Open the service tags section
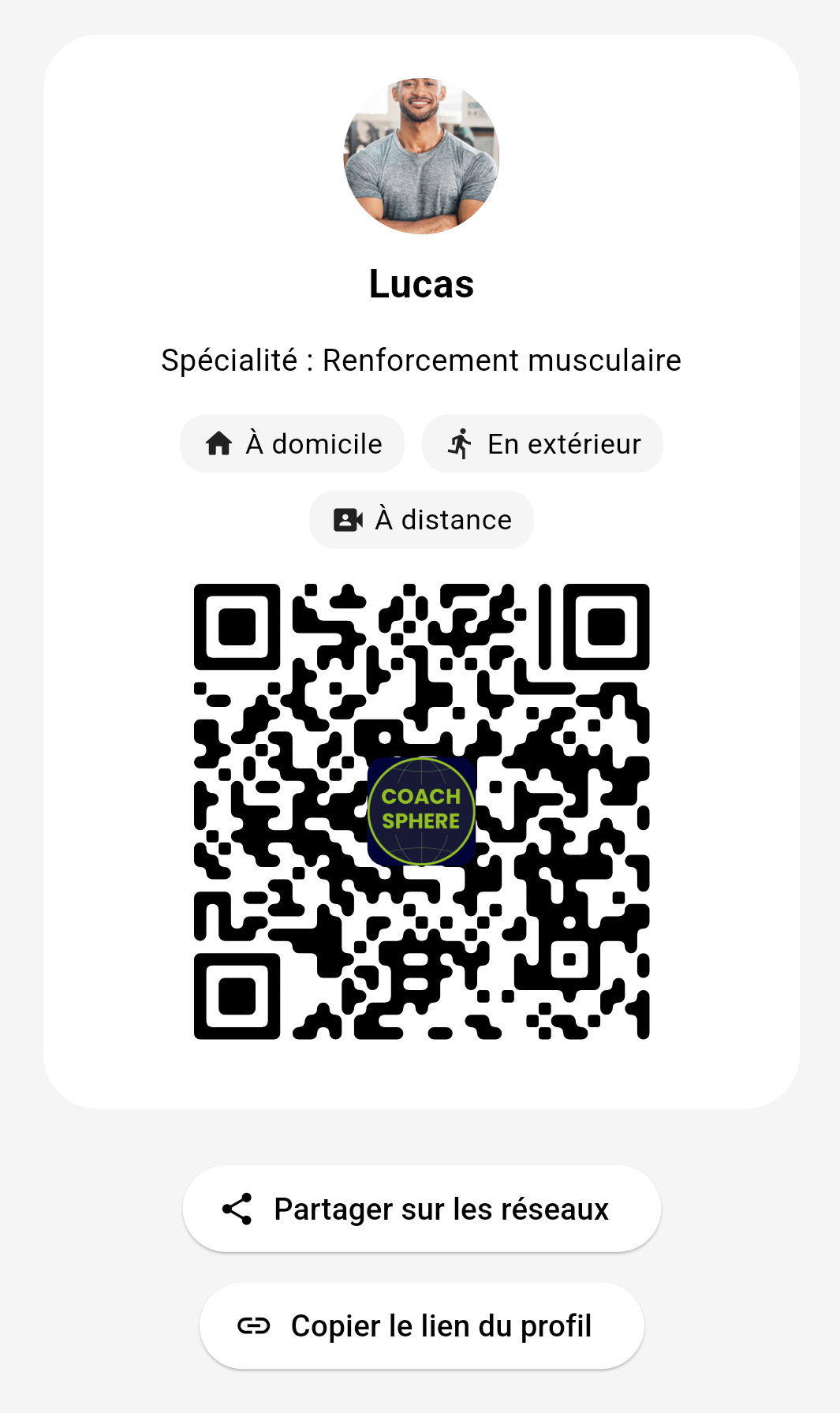 click(421, 481)
